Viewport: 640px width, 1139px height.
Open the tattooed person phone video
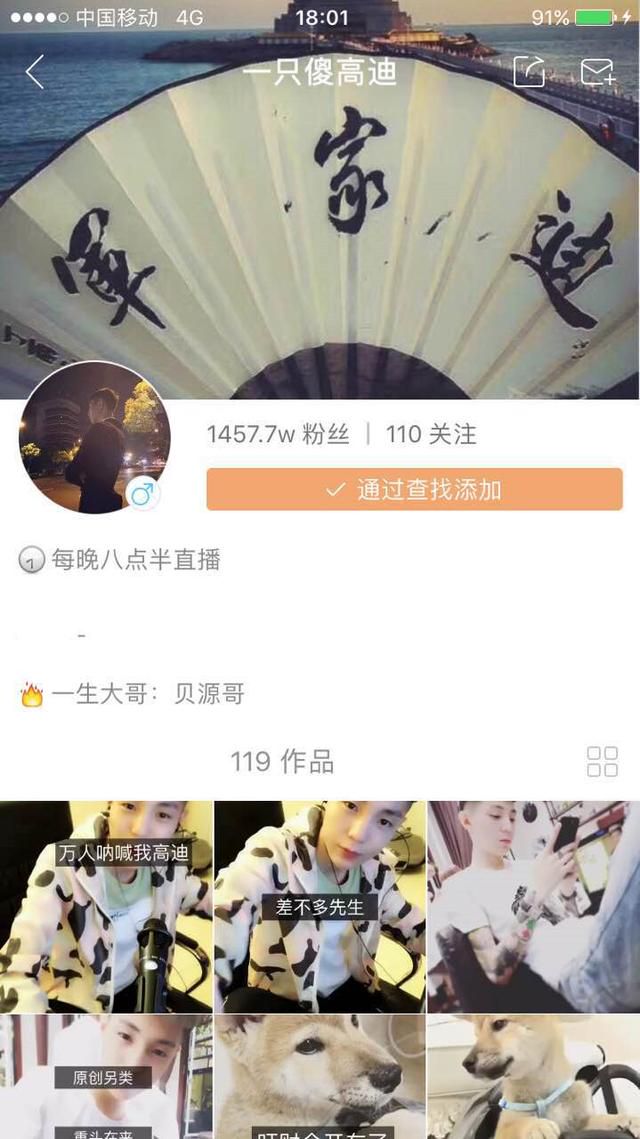pyautogui.click(x=534, y=906)
